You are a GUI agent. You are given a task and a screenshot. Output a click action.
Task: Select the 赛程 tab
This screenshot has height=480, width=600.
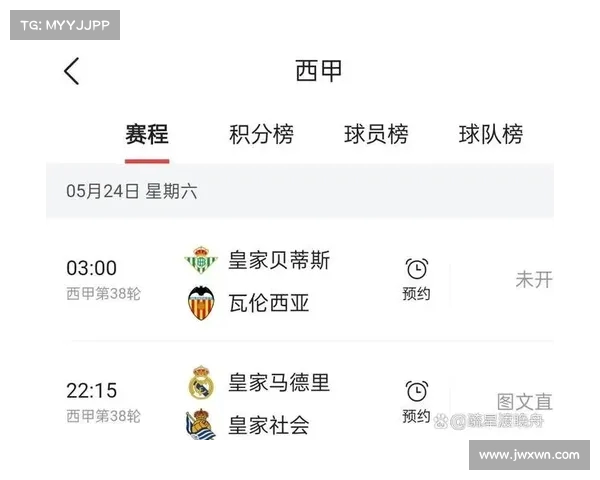[147, 134]
